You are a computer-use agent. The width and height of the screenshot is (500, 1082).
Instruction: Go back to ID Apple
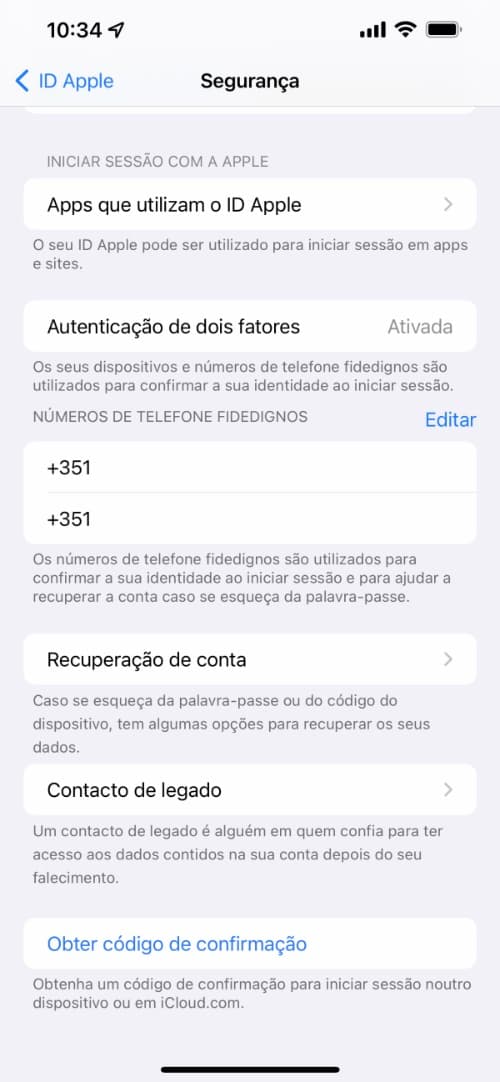click(x=64, y=81)
